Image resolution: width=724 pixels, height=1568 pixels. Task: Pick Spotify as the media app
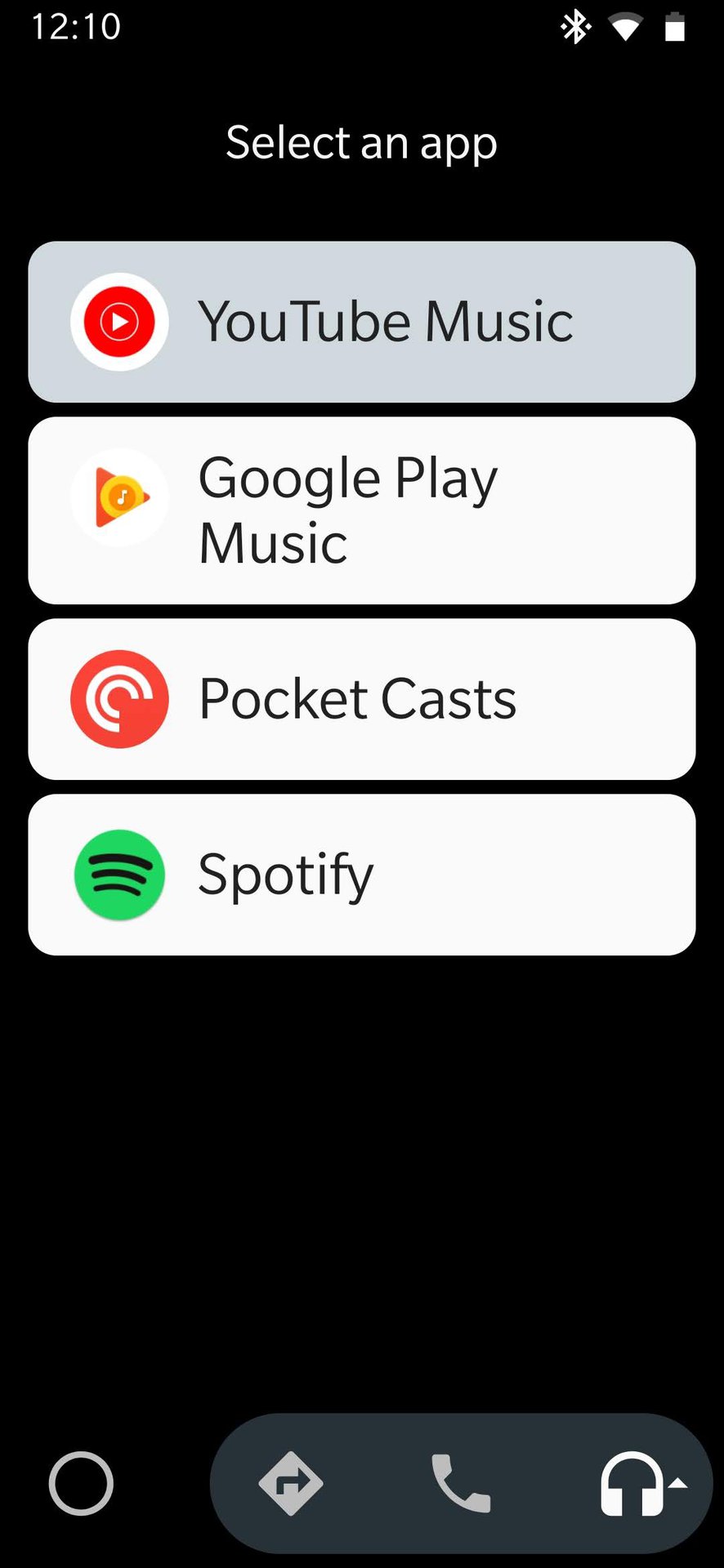(x=361, y=875)
